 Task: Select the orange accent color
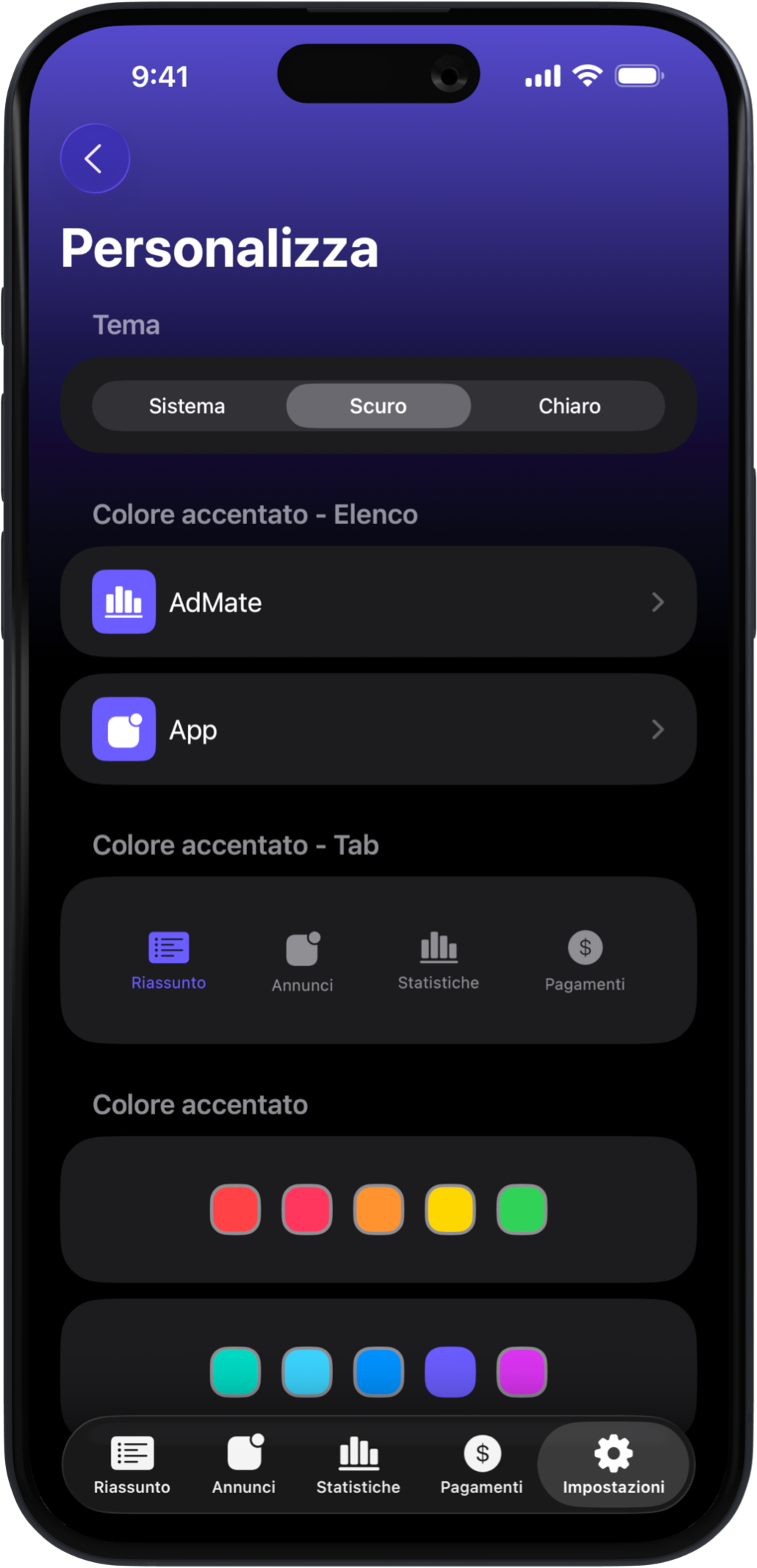coord(378,1209)
